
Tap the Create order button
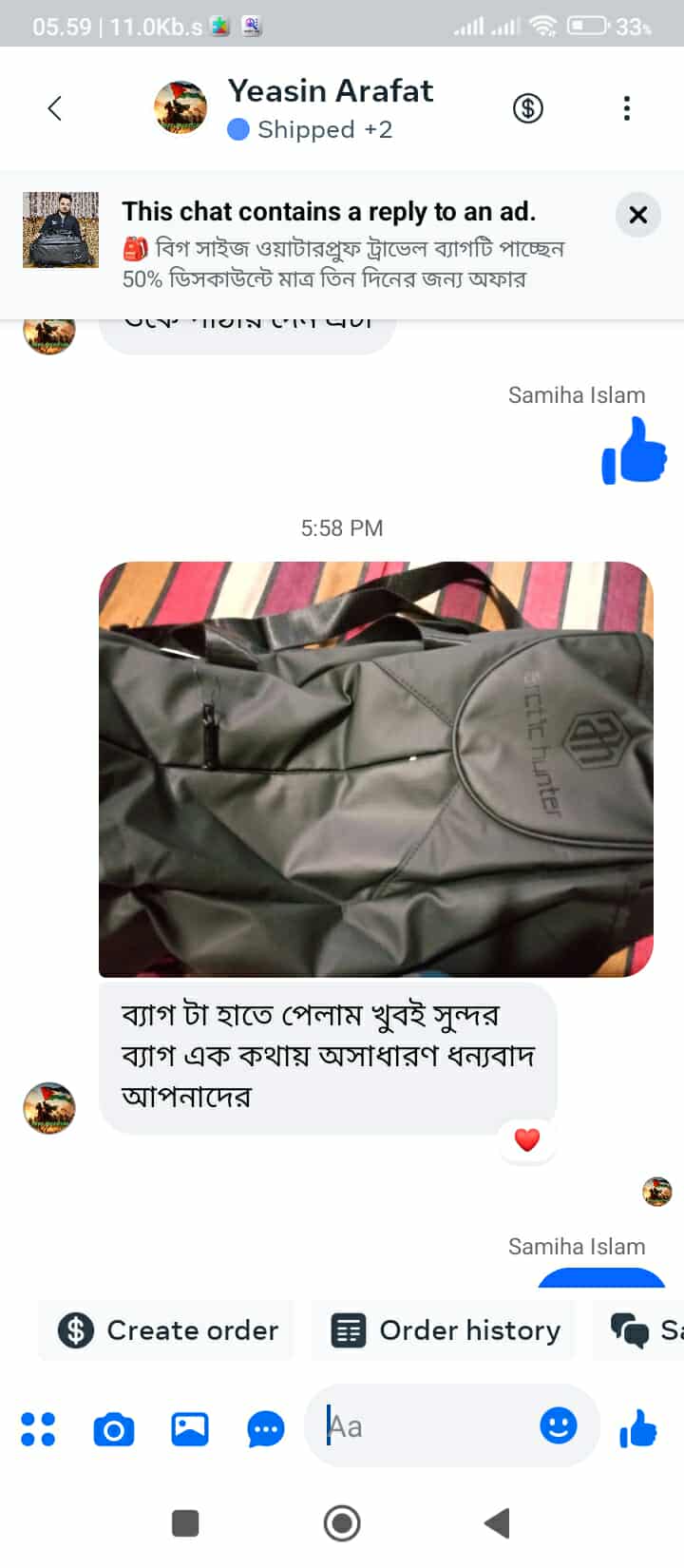point(168,1329)
